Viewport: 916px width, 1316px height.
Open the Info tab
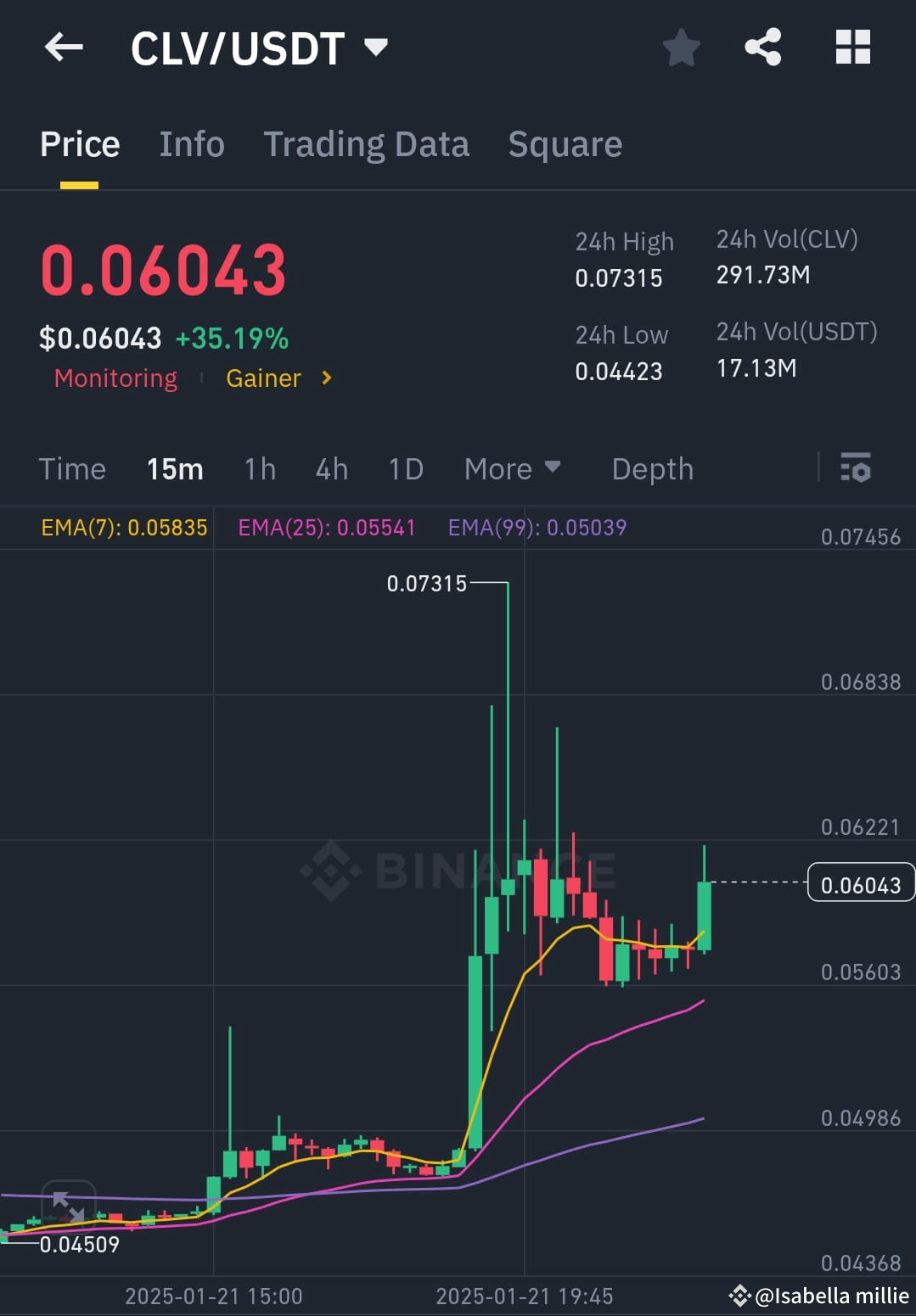click(191, 143)
